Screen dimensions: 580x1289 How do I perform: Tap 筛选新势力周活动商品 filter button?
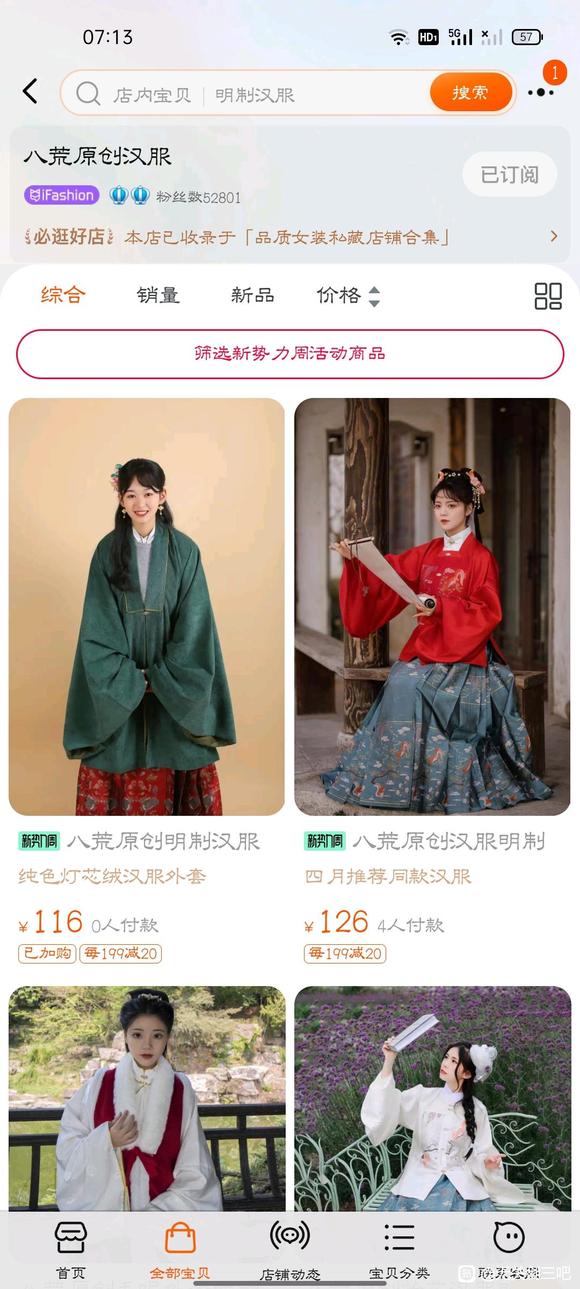tap(290, 354)
